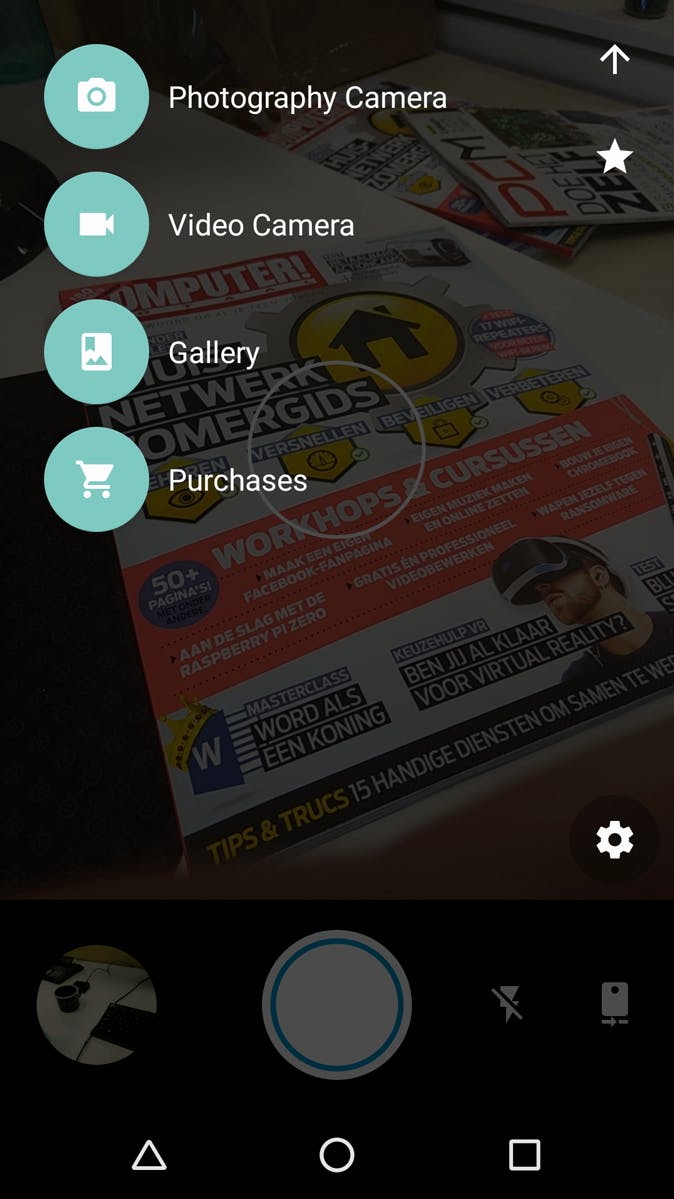674x1199 pixels.
Task: Switch to Video Camera mode
Action: pos(97,224)
